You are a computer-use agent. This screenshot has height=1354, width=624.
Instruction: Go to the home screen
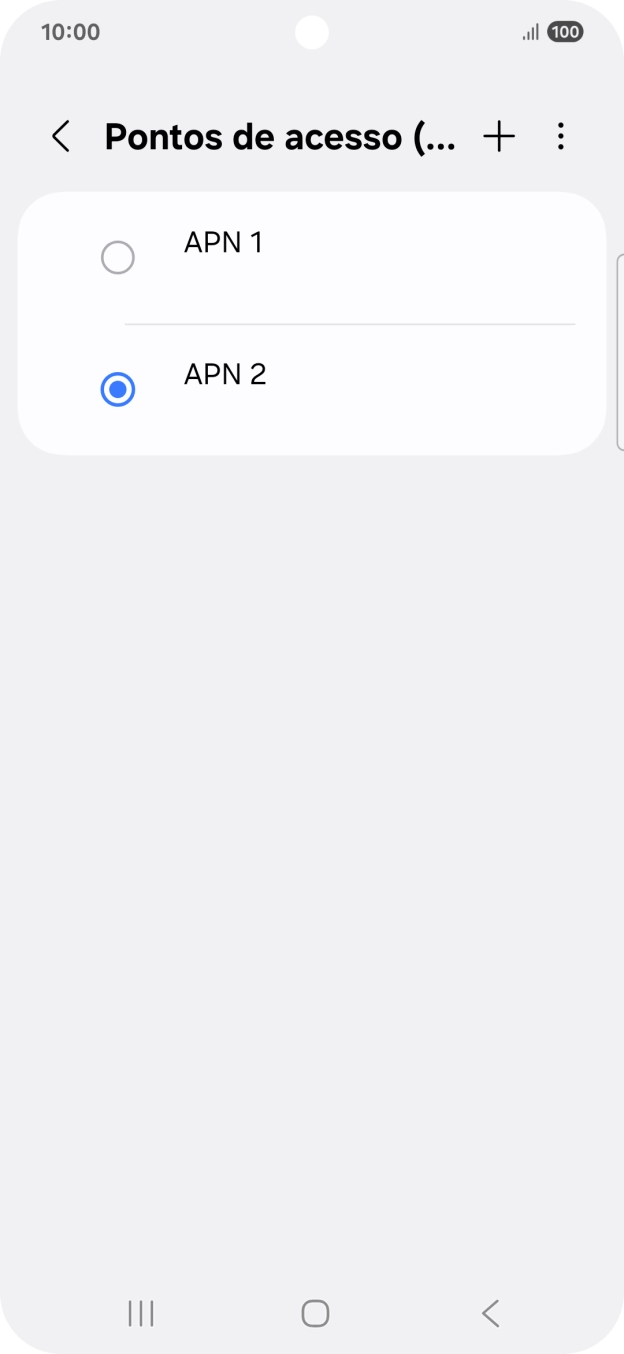[x=315, y=1313]
